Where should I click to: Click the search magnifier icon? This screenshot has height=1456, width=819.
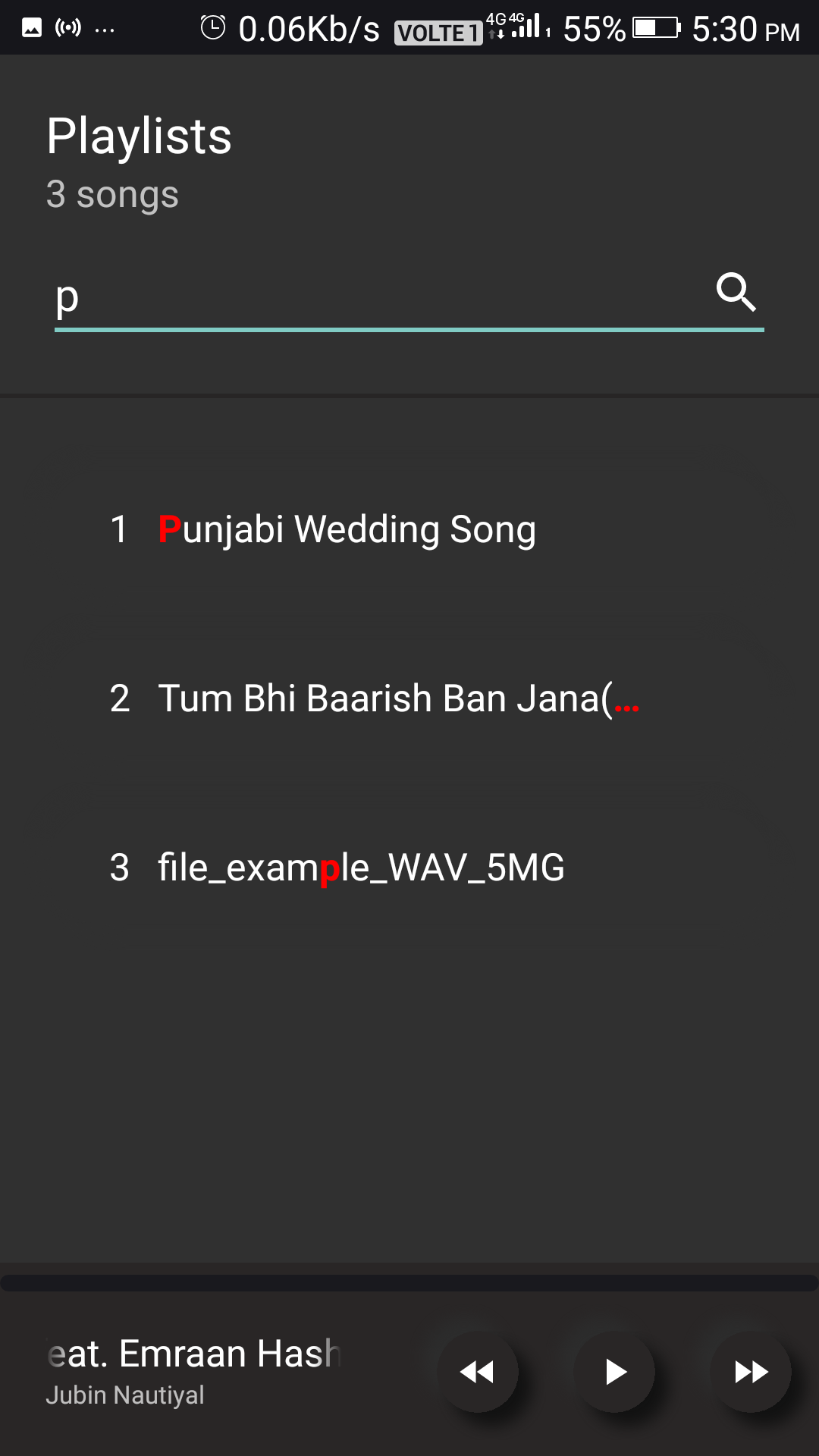[x=736, y=293]
